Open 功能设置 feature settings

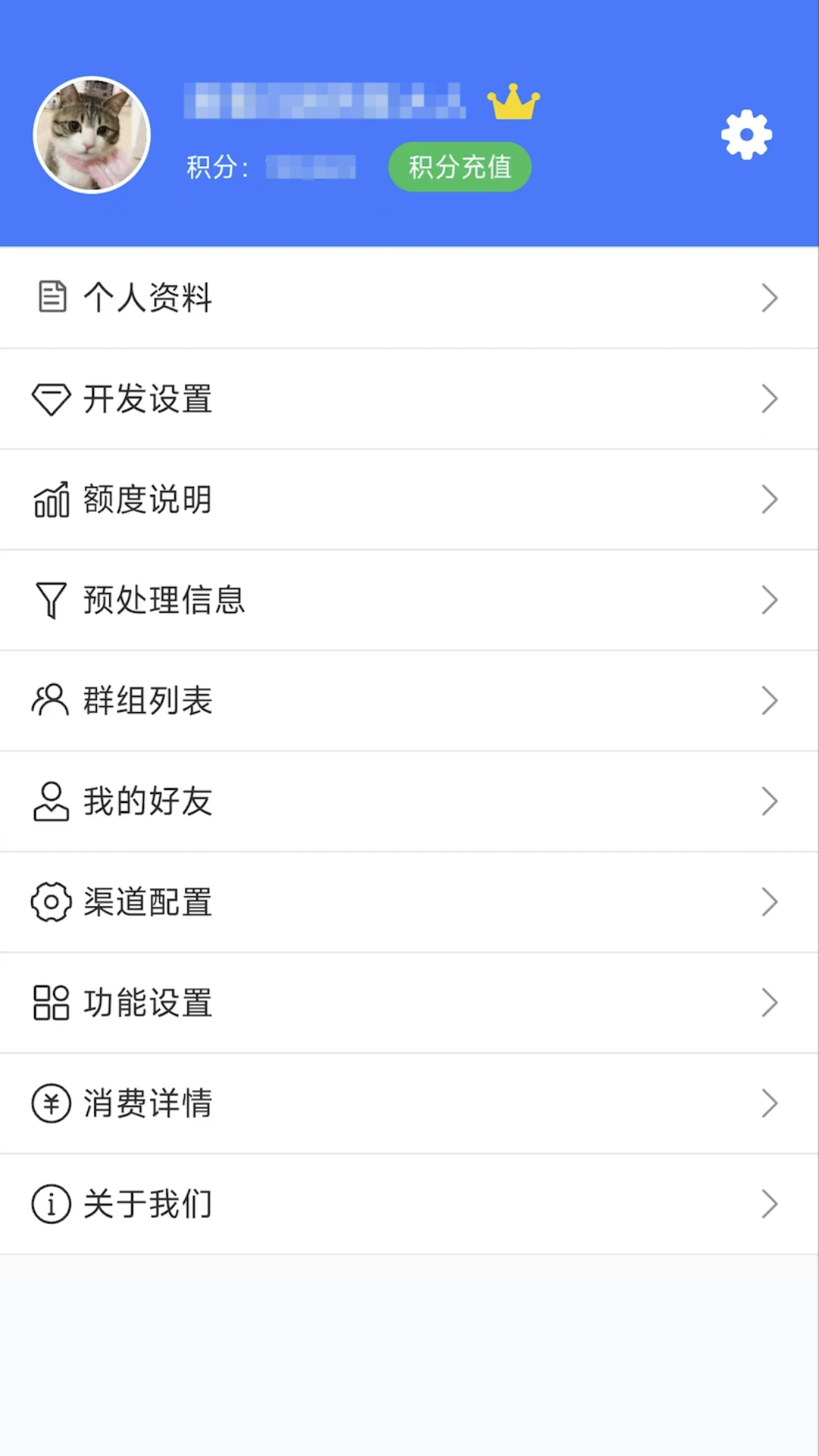pos(409,1003)
